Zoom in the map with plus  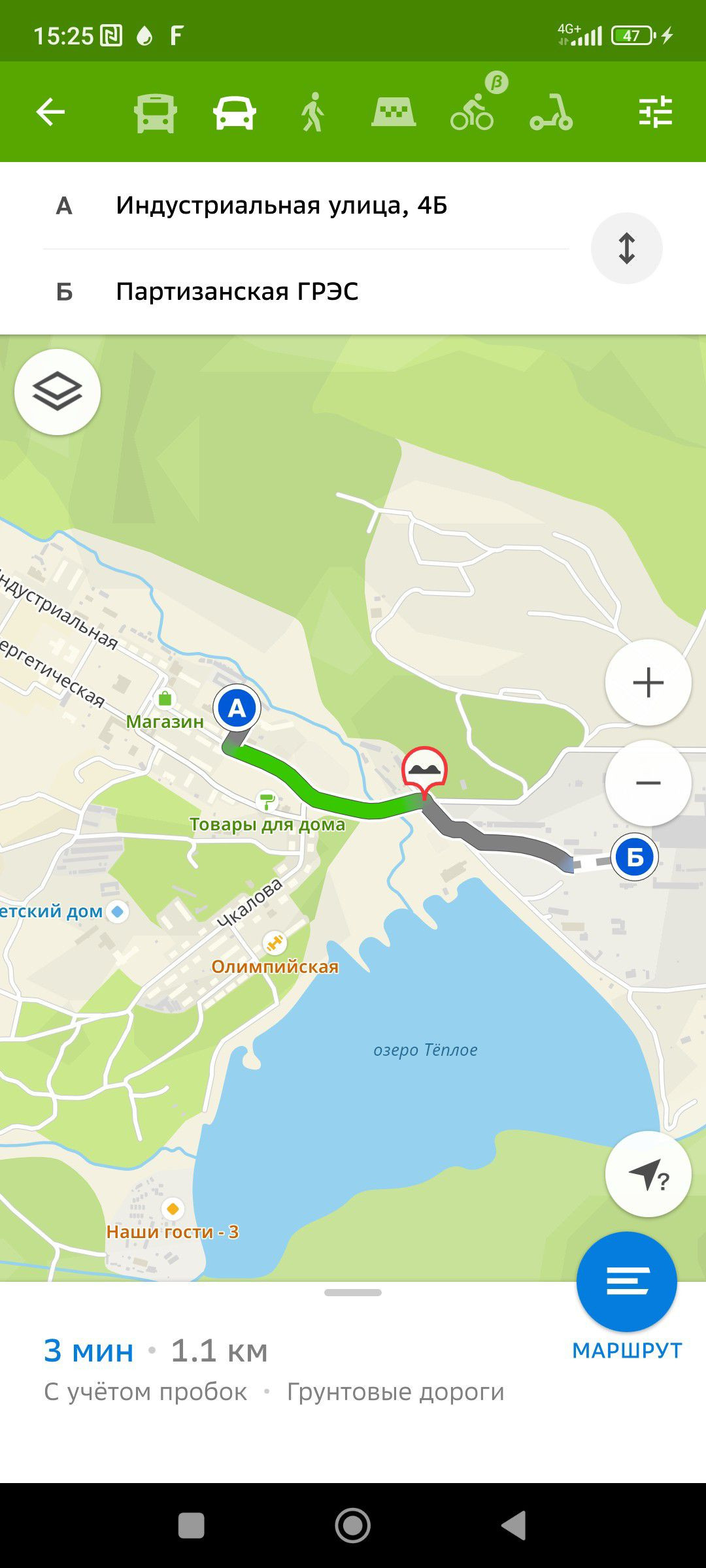coord(648,683)
